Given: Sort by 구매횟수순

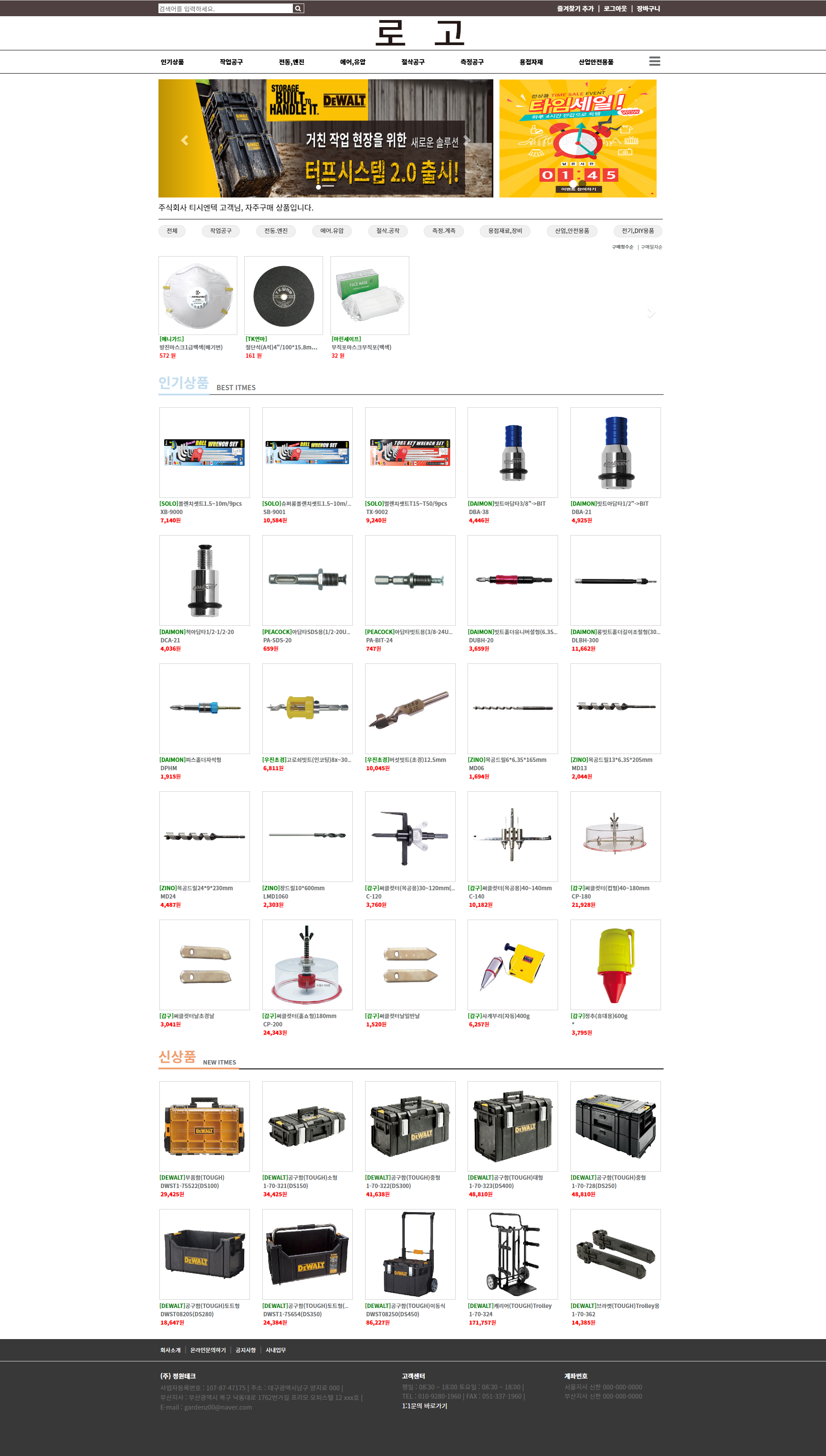Looking at the screenshot, I should click(622, 247).
